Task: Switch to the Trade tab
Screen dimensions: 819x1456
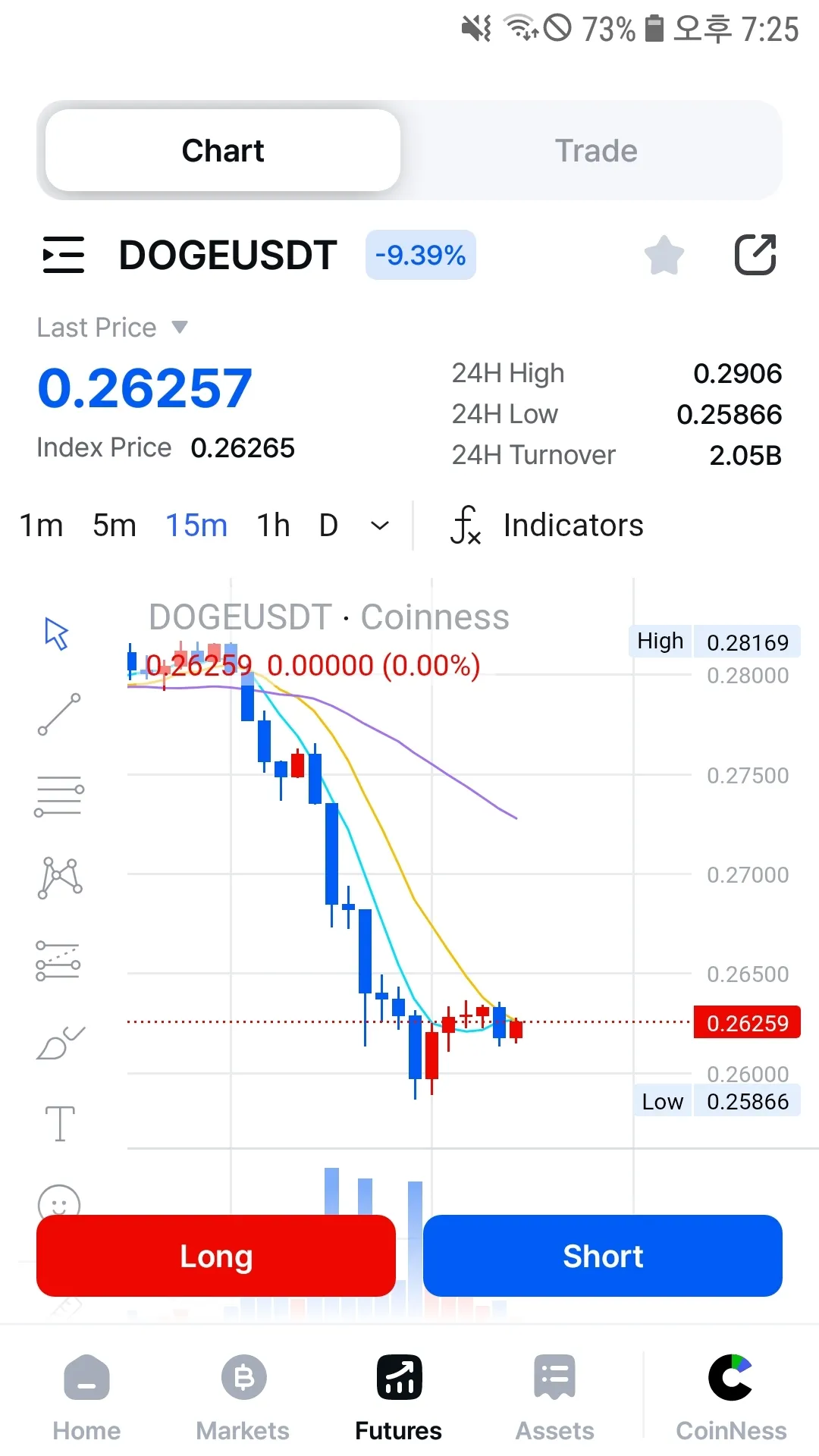Action: tap(595, 151)
